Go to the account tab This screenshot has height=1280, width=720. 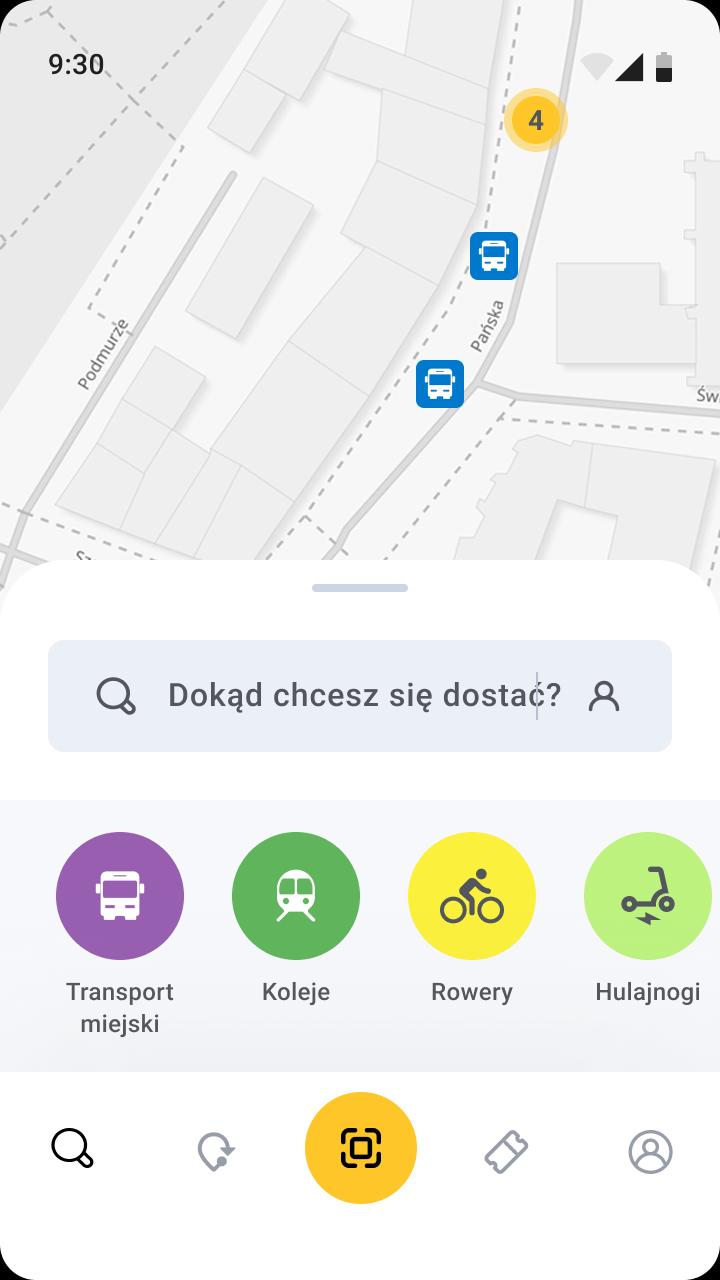click(650, 1151)
